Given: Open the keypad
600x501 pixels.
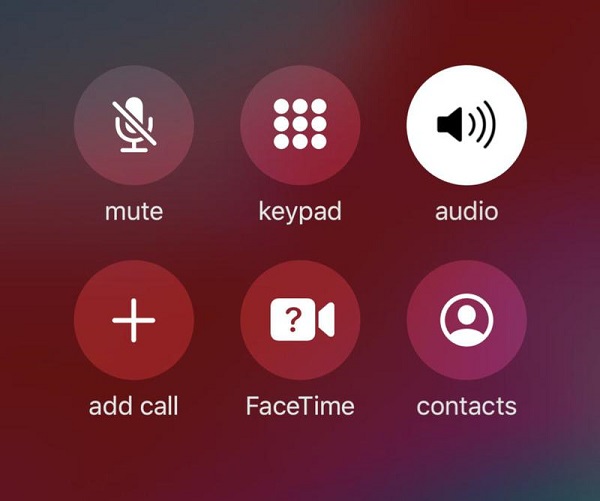Looking at the screenshot, I should pos(300,126).
